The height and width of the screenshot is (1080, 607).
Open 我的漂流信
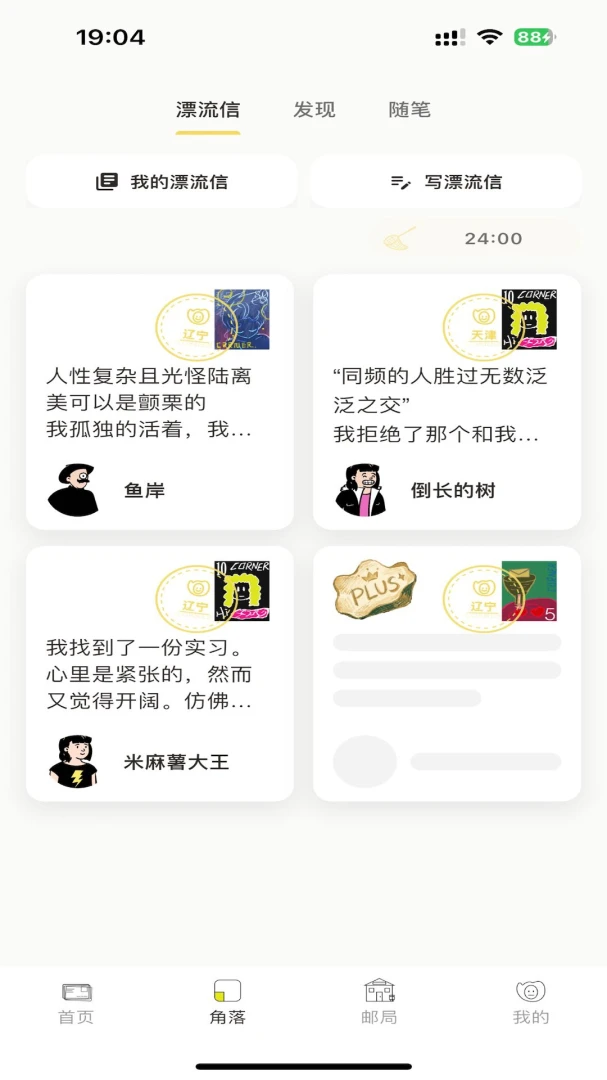pyautogui.click(x=162, y=182)
